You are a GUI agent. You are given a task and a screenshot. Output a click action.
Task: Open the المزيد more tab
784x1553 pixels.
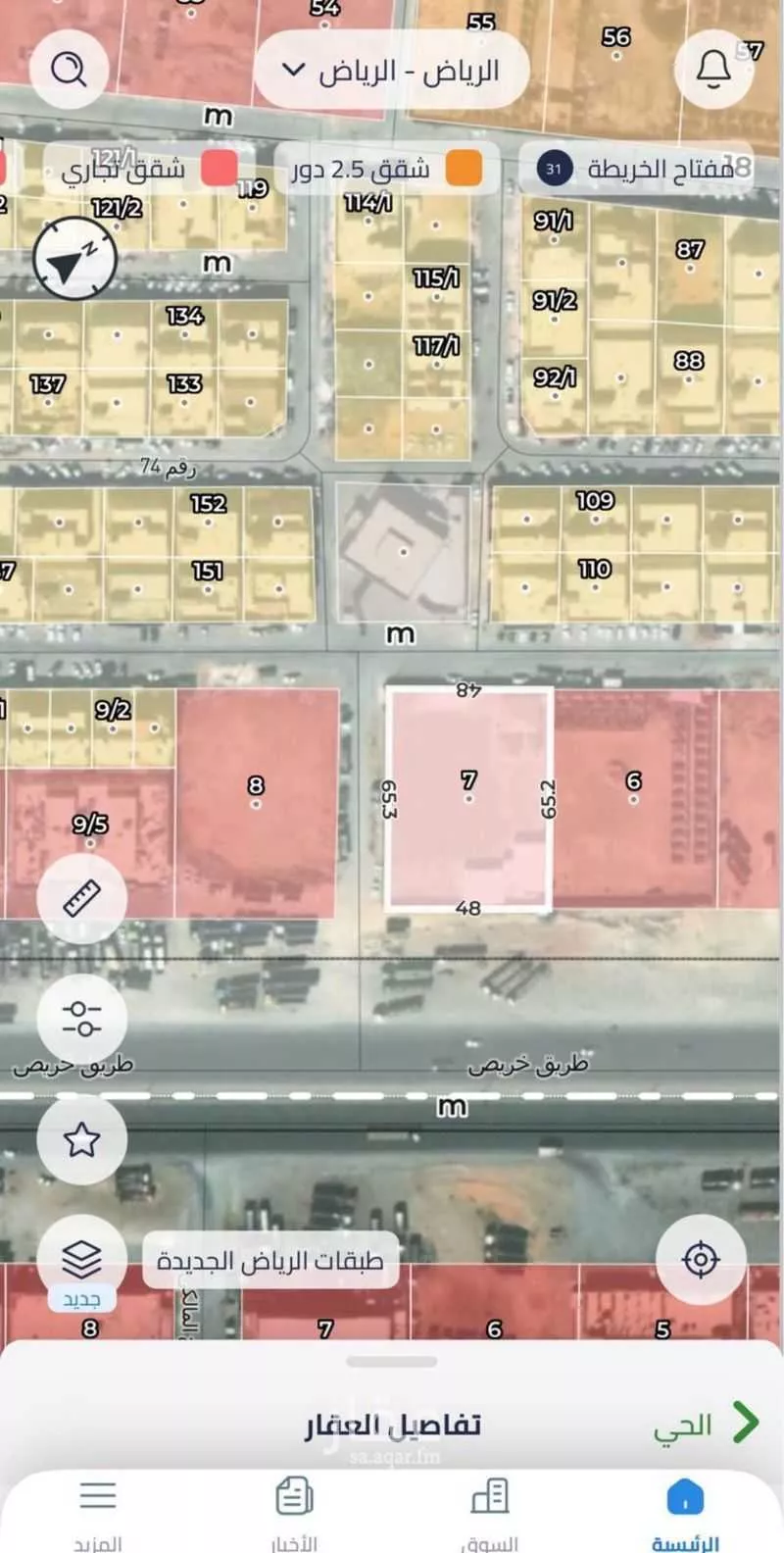98,1512
